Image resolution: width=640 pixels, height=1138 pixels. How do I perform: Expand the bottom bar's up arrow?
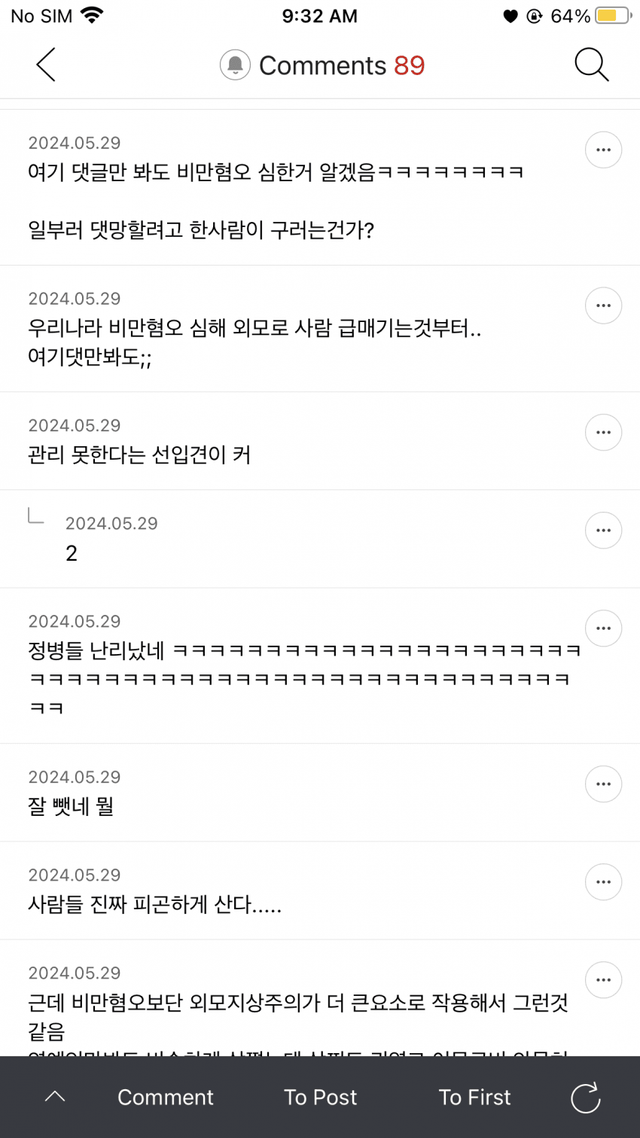pos(54,1097)
